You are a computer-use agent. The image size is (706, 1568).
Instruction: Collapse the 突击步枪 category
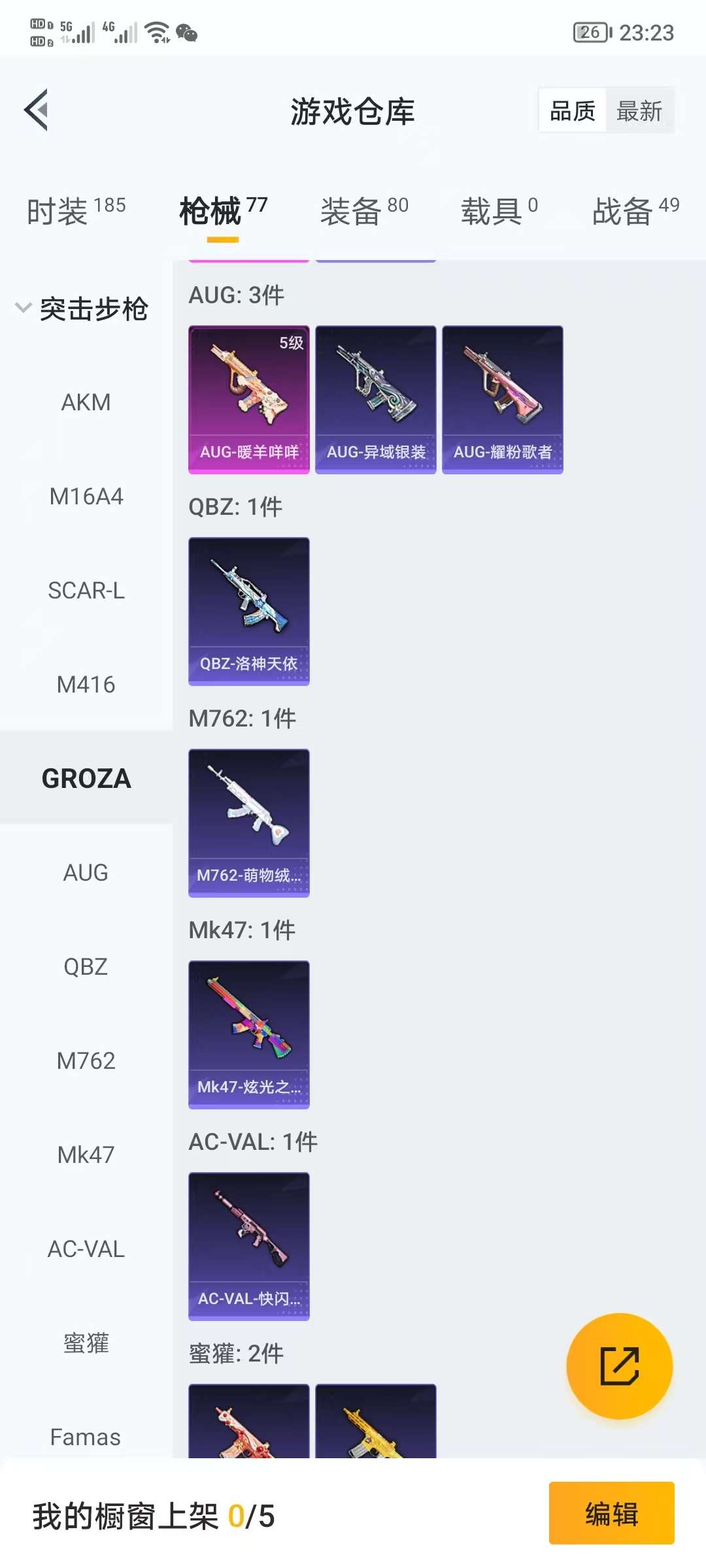(x=82, y=308)
